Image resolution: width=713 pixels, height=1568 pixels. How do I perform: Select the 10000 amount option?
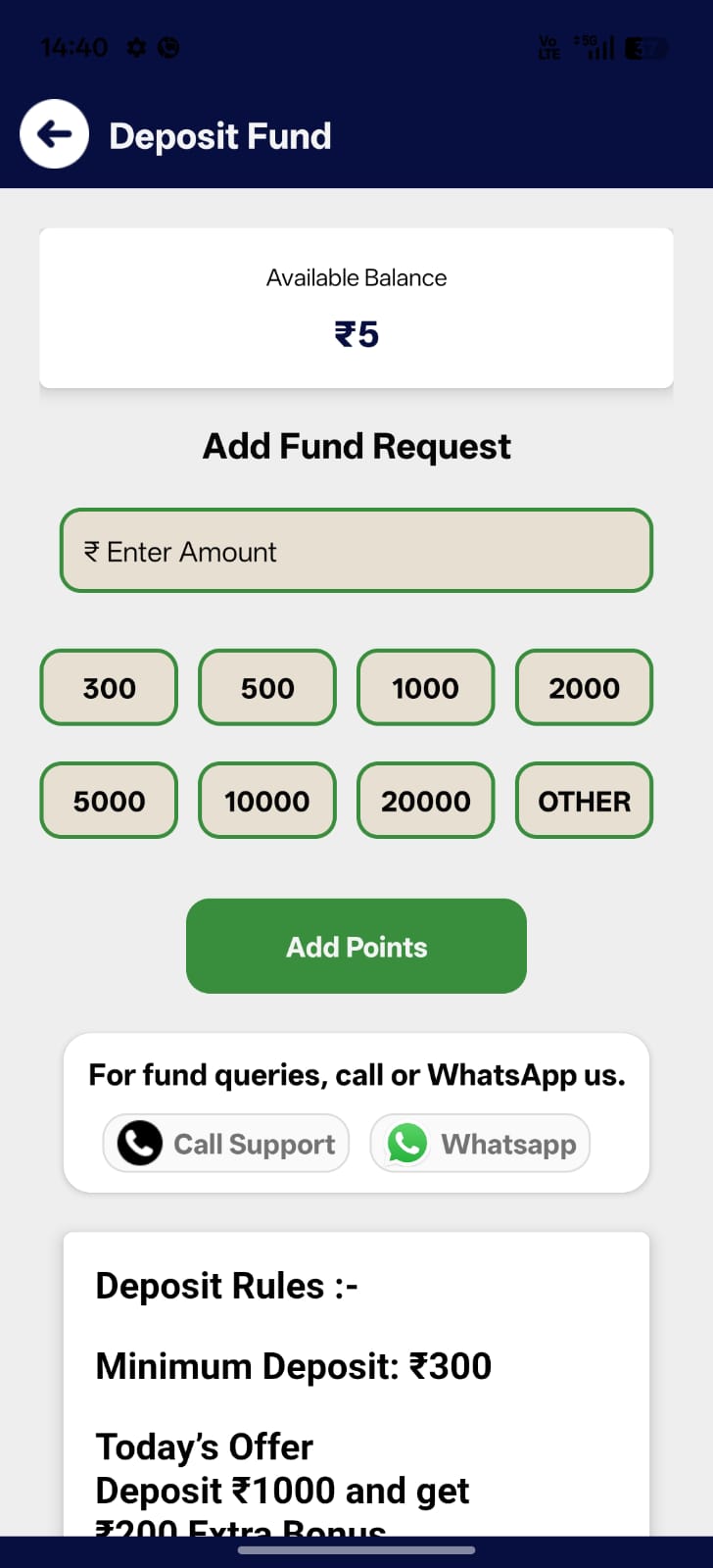266,801
